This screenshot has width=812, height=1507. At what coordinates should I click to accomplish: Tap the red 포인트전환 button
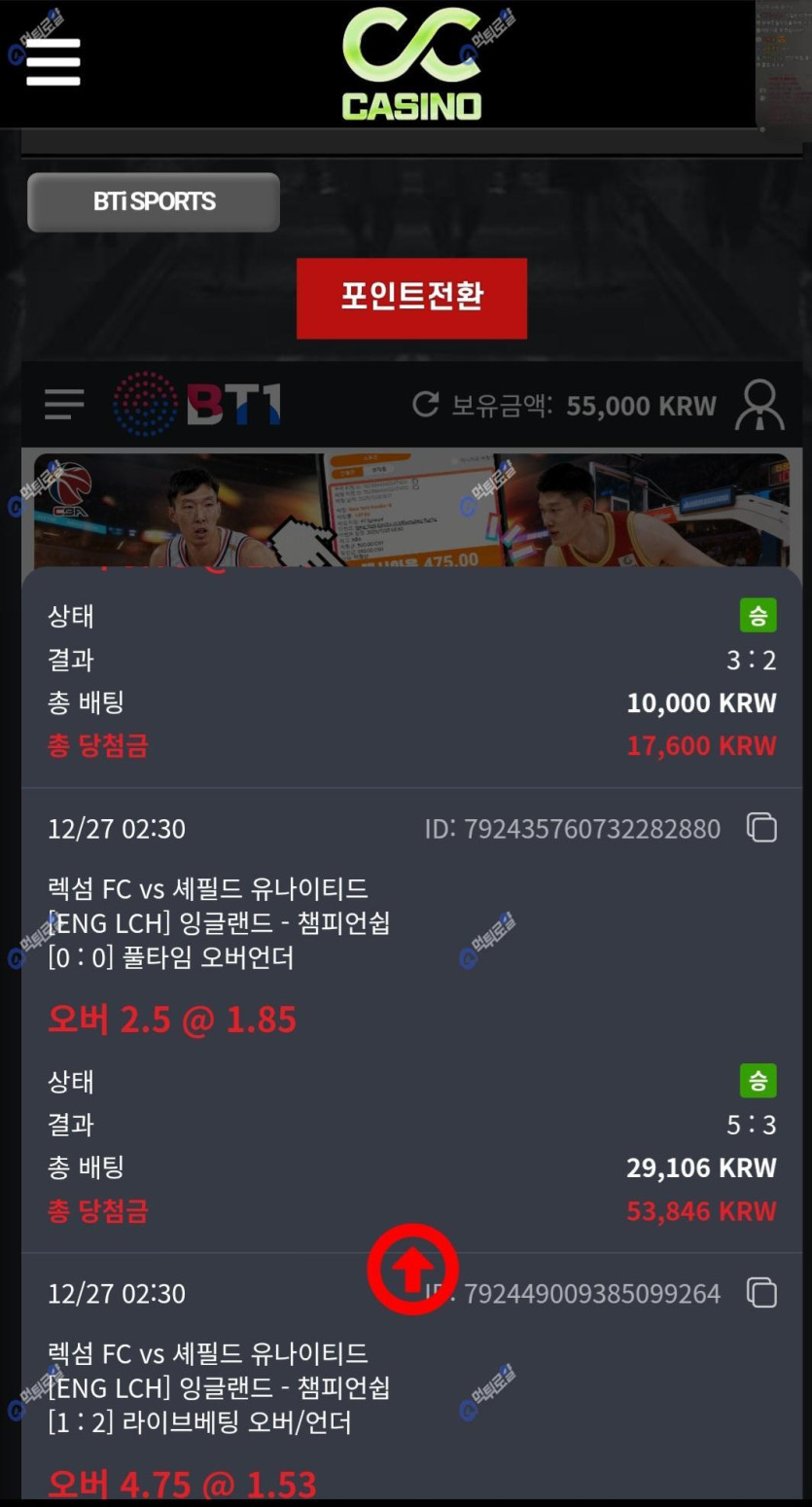[411, 298]
